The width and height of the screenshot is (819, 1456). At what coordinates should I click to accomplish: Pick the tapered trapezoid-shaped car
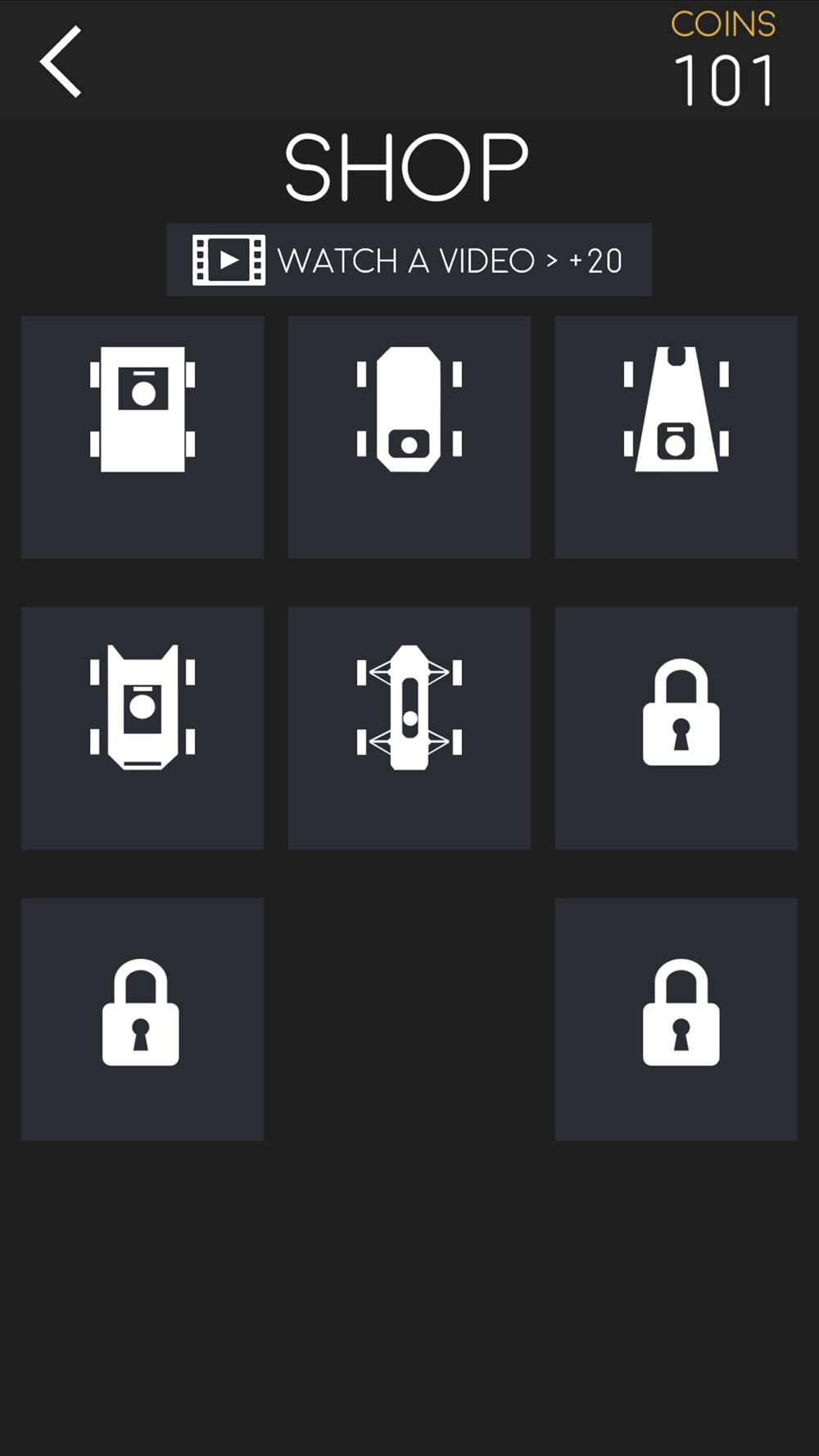pos(676,436)
